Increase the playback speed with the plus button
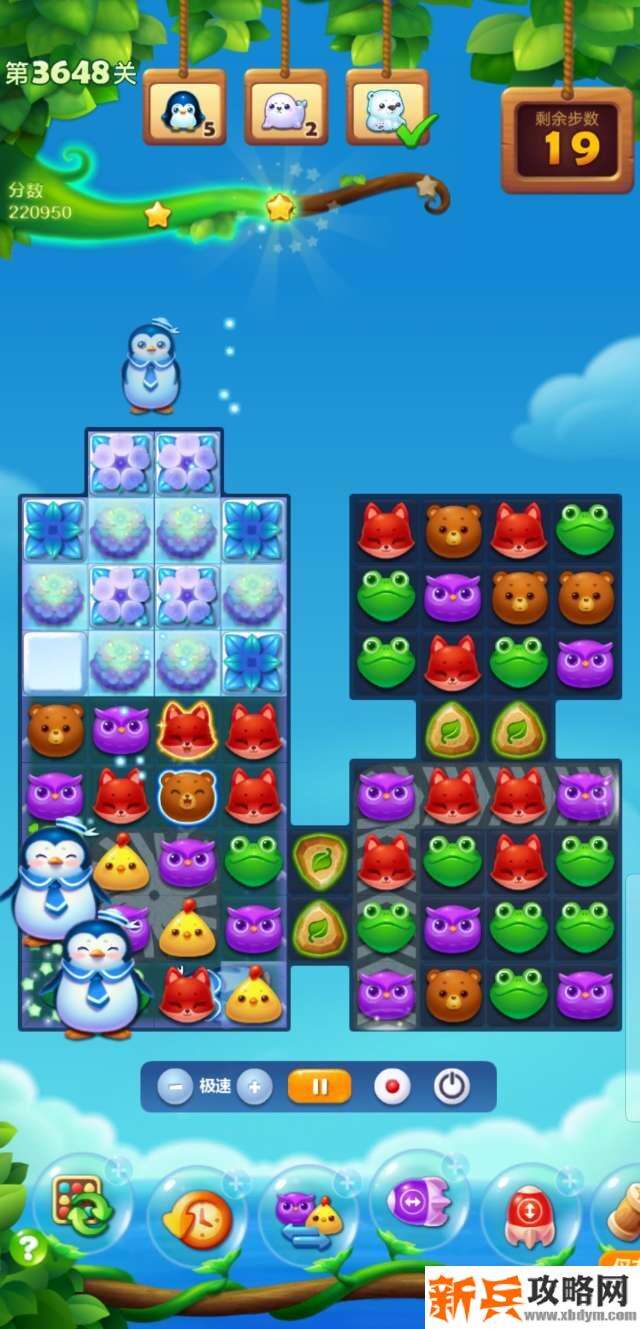This screenshot has height=1329, width=640. [254, 1087]
